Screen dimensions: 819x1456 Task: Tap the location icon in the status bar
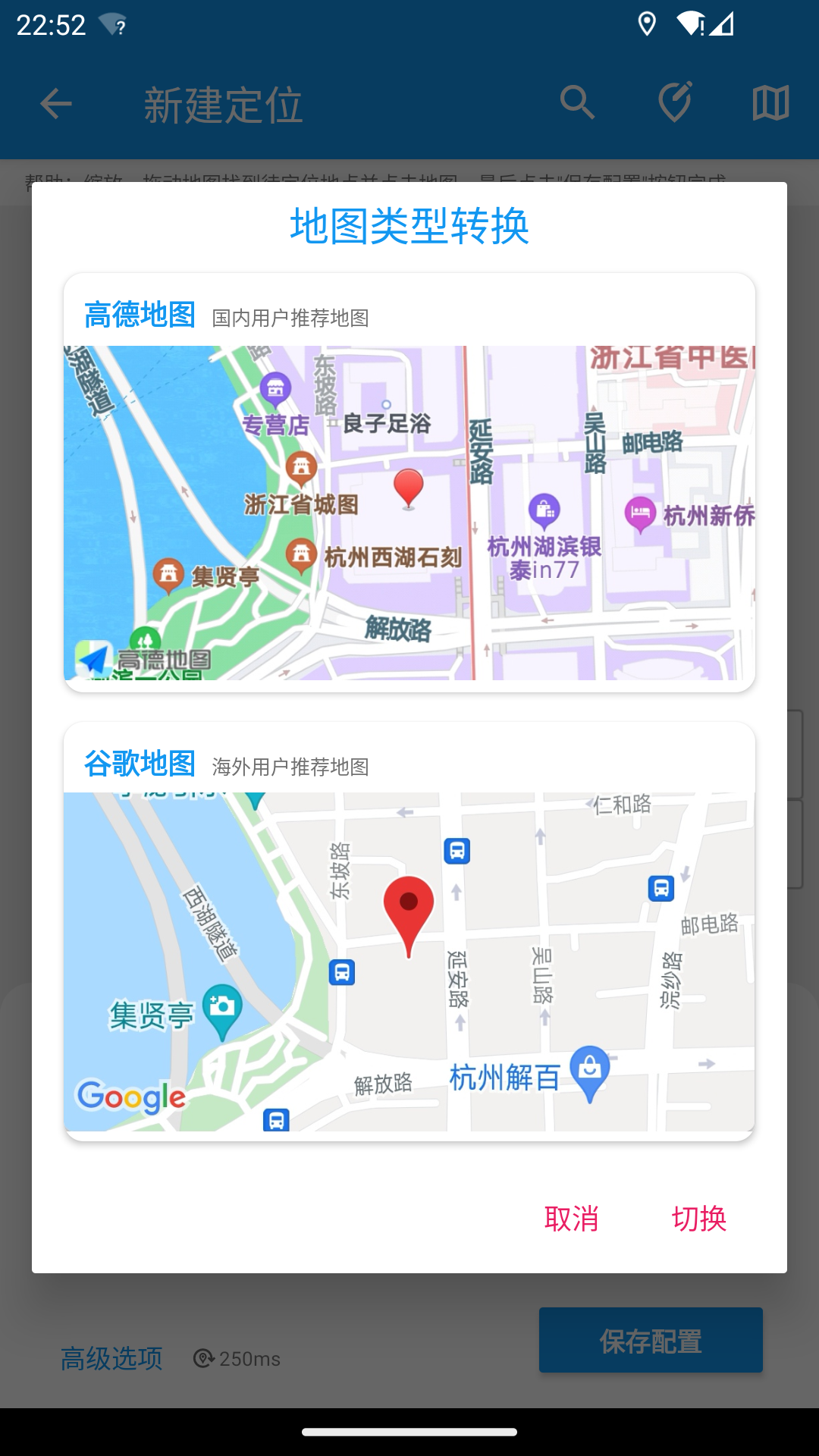[x=647, y=25]
